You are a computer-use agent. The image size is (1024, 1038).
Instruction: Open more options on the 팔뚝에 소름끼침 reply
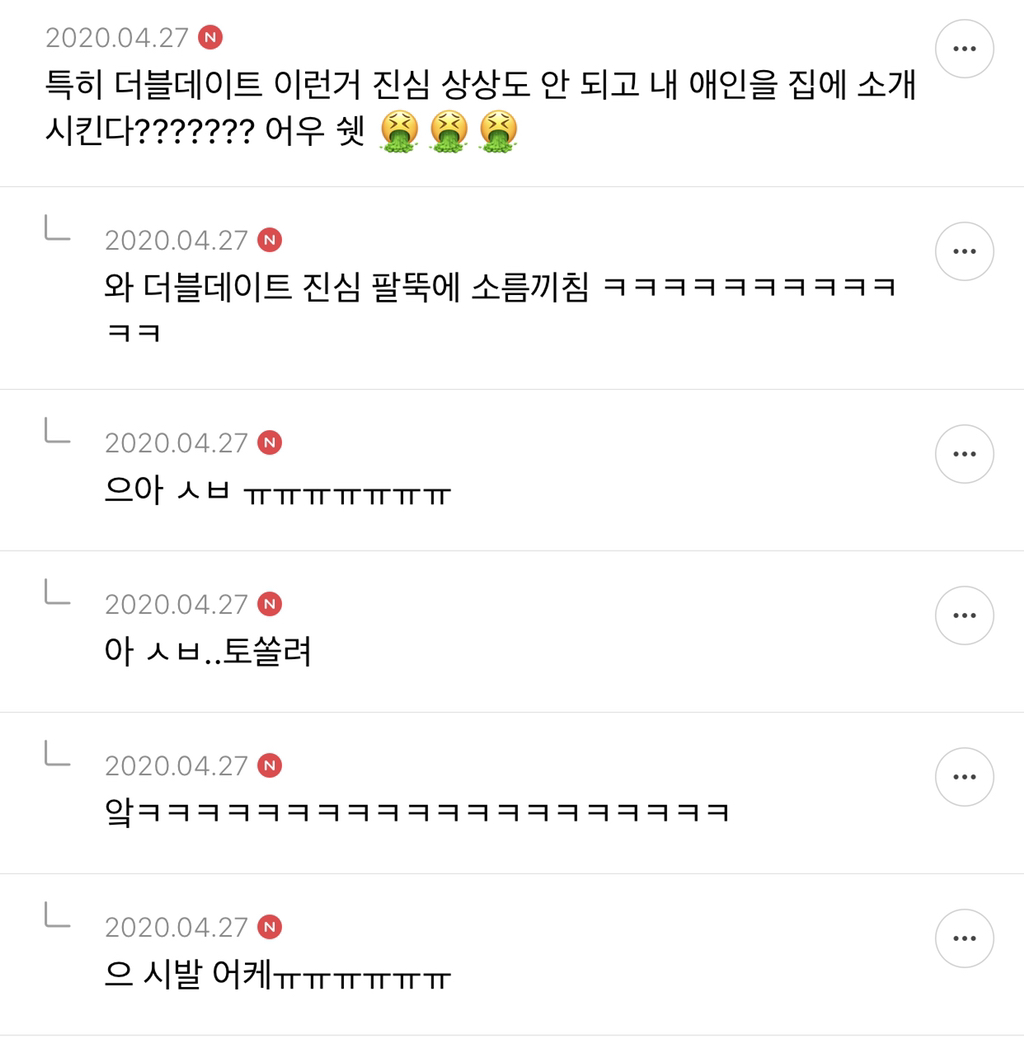[964, 252]
